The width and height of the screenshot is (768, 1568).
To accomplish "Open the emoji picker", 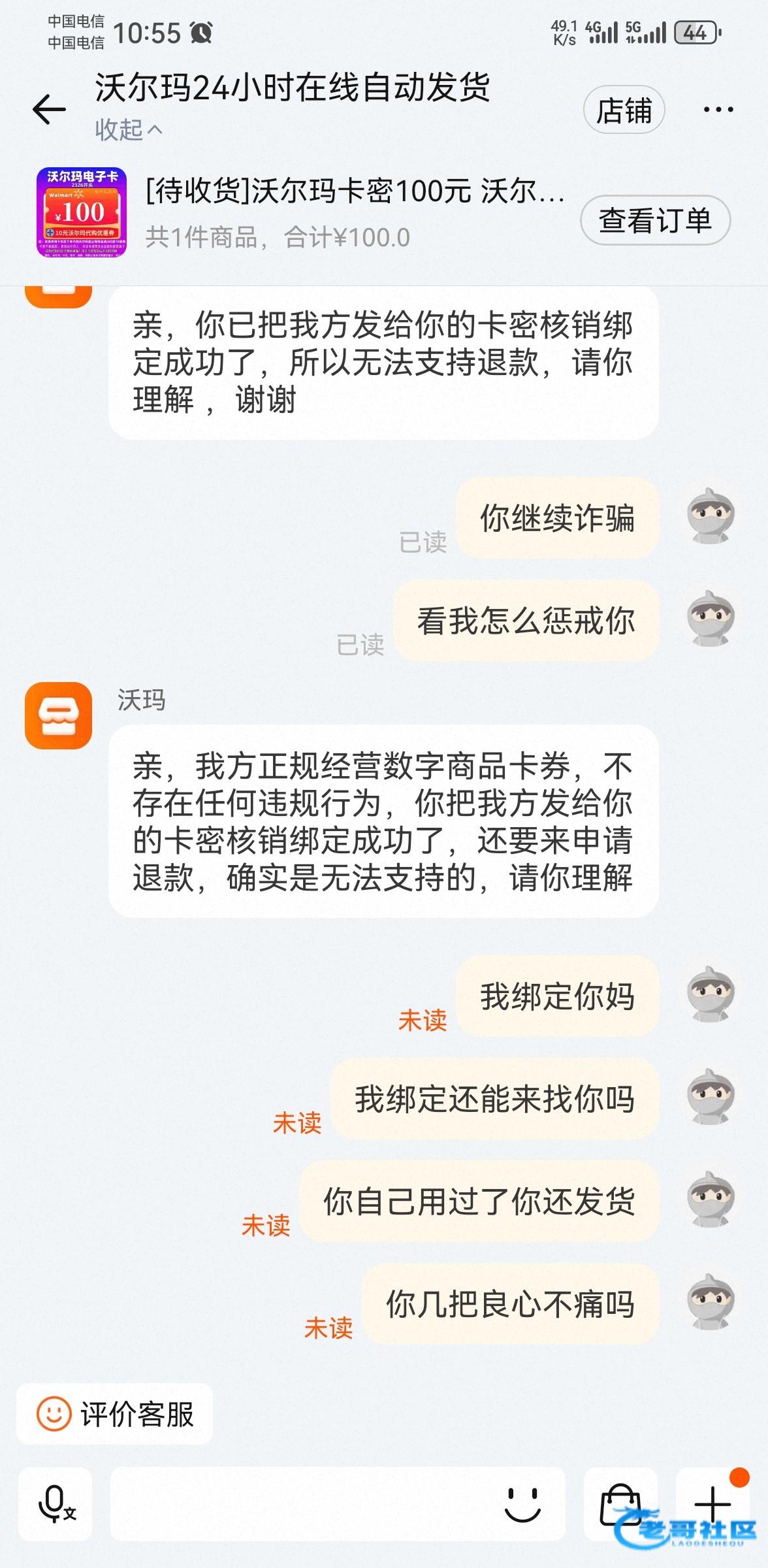I will point(522,1504).
